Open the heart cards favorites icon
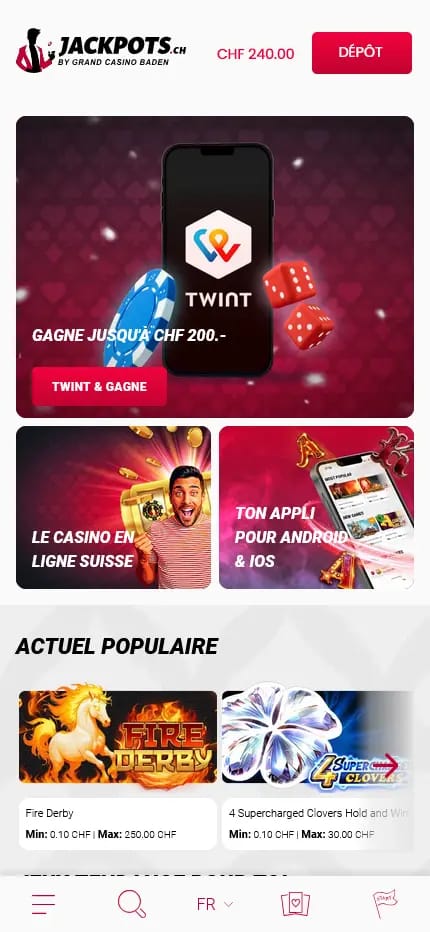 click(x=296, y=904)
